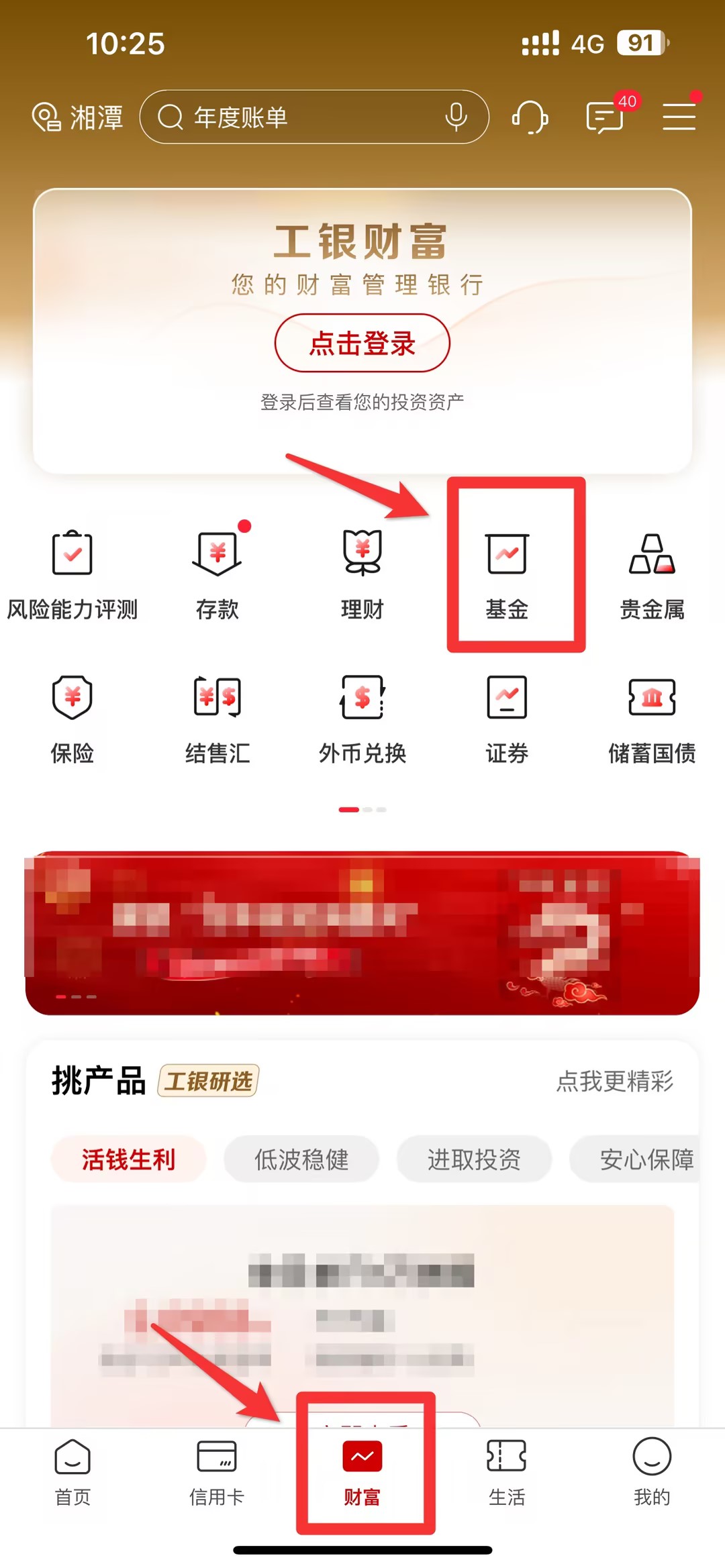Open customer service via headset icon
The width and height of the screenshot is (725, 1568).
pos(530,116)
